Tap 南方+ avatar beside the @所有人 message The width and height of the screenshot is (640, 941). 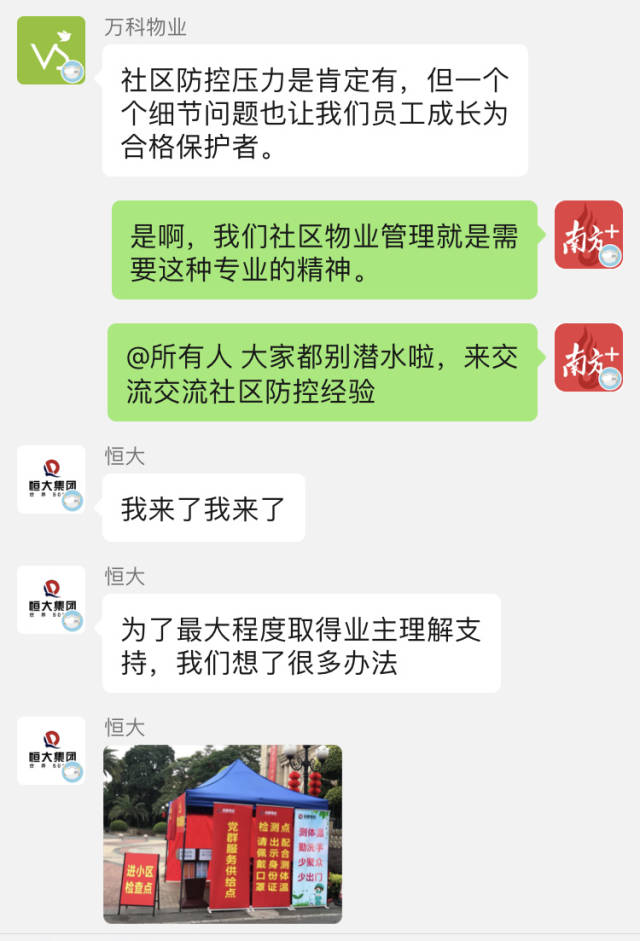(588, 357)
